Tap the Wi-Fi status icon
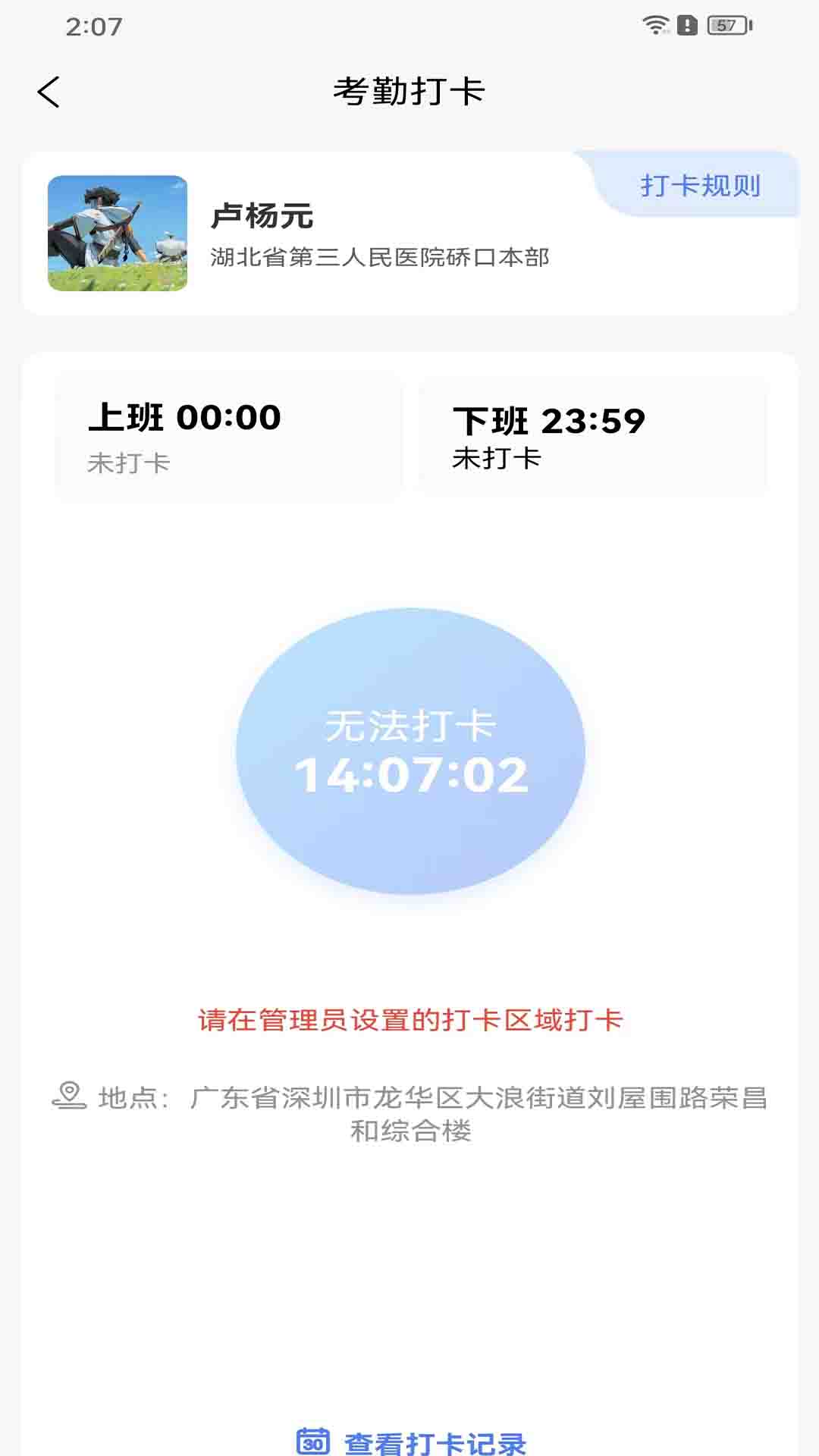Screen dimensions: 819x1456 [x=653, y=24]
